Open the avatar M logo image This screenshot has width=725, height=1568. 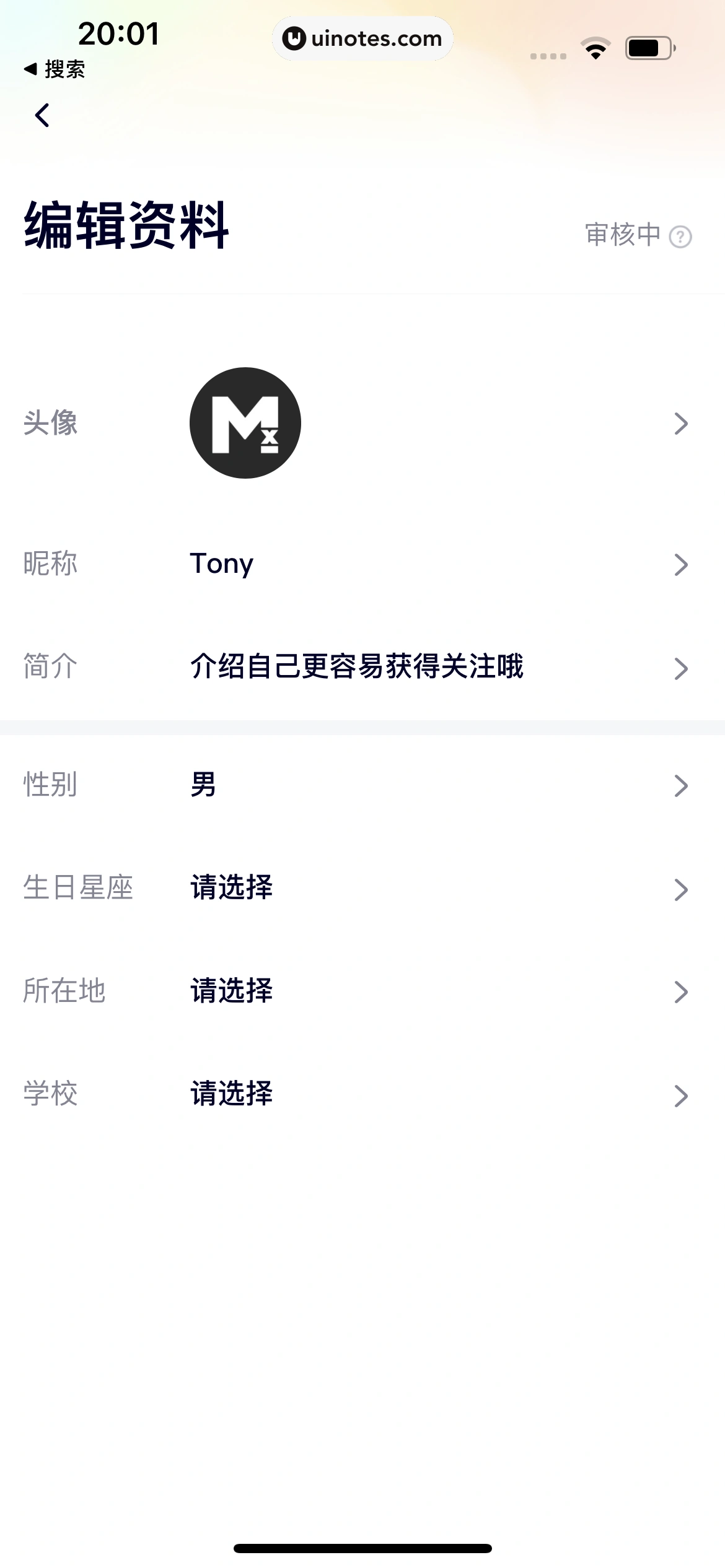245,423
